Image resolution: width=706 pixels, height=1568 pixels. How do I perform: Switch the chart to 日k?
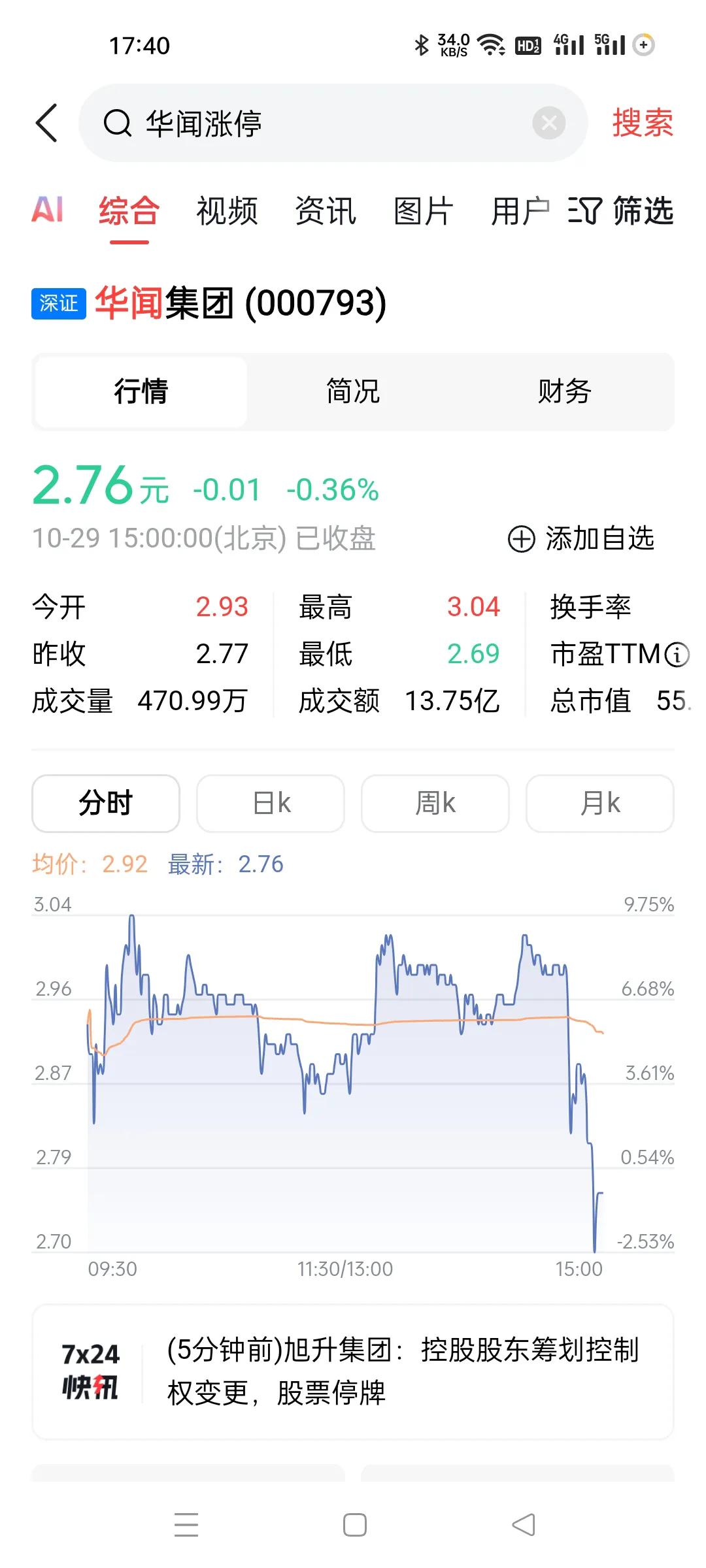point(271,803)
